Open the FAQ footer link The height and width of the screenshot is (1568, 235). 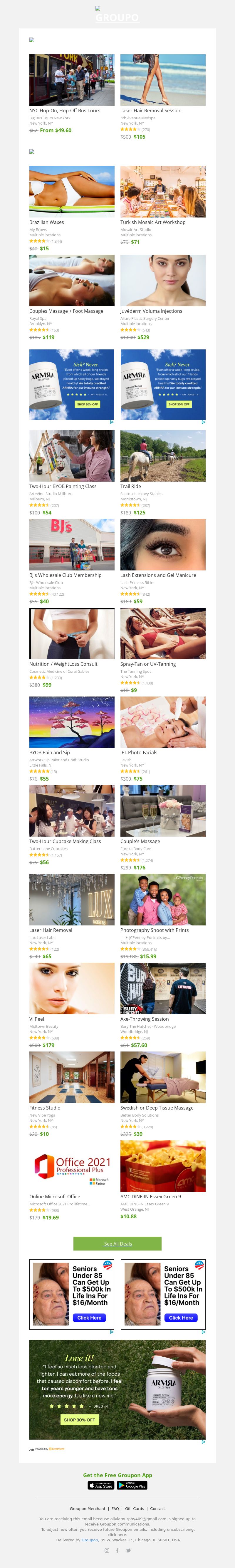tap(115, 1508)
